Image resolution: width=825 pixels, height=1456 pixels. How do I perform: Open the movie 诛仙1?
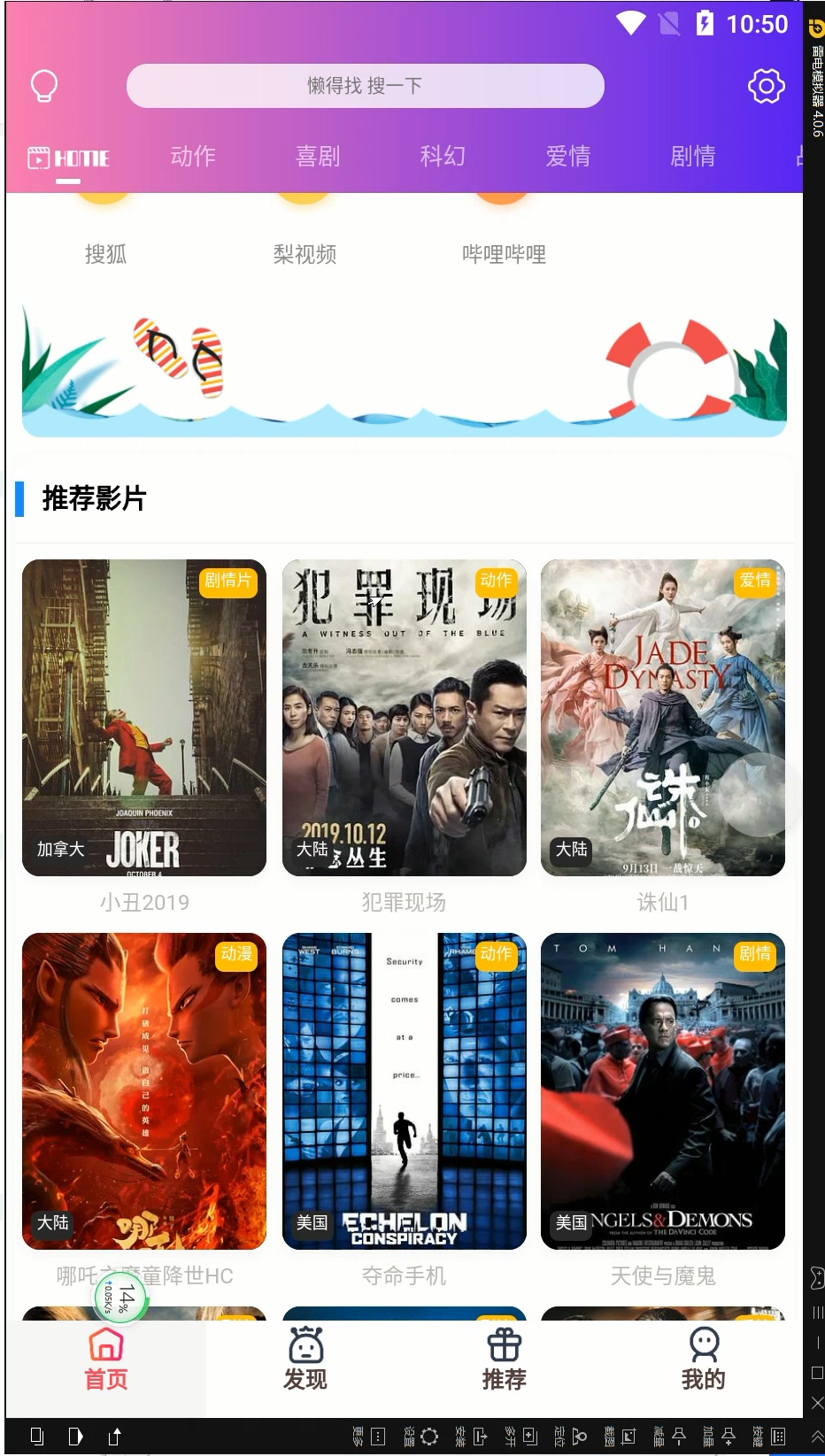(663, 736)
